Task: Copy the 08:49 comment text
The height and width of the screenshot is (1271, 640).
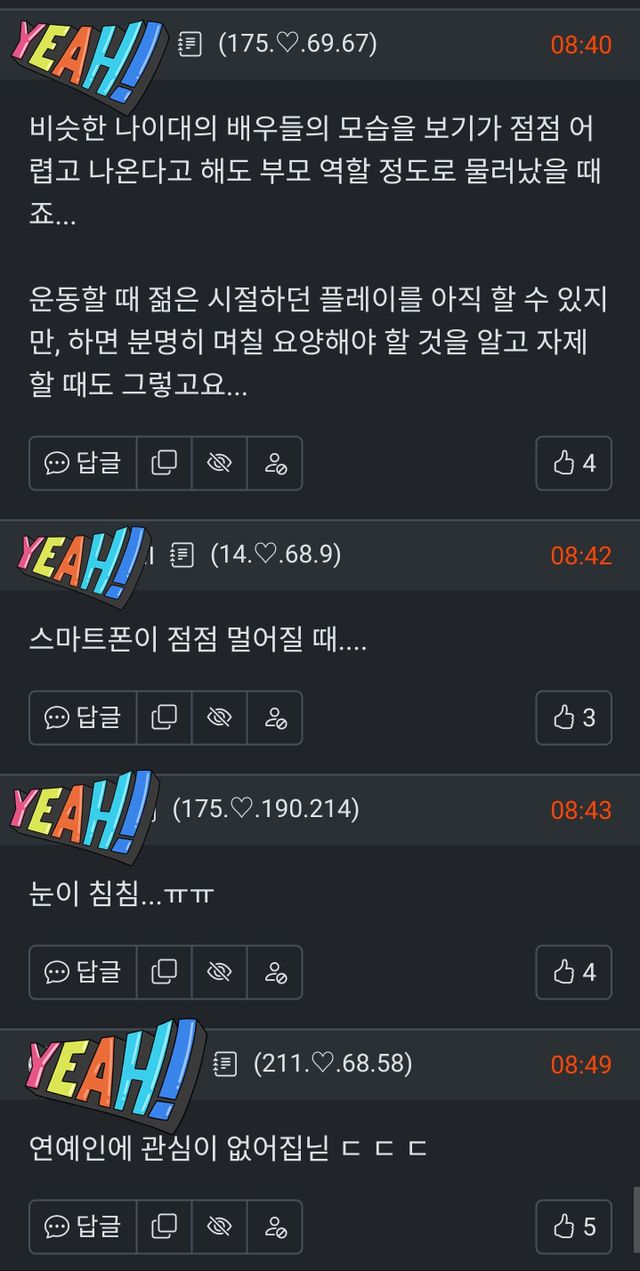Action: [x=164, y=1226]
